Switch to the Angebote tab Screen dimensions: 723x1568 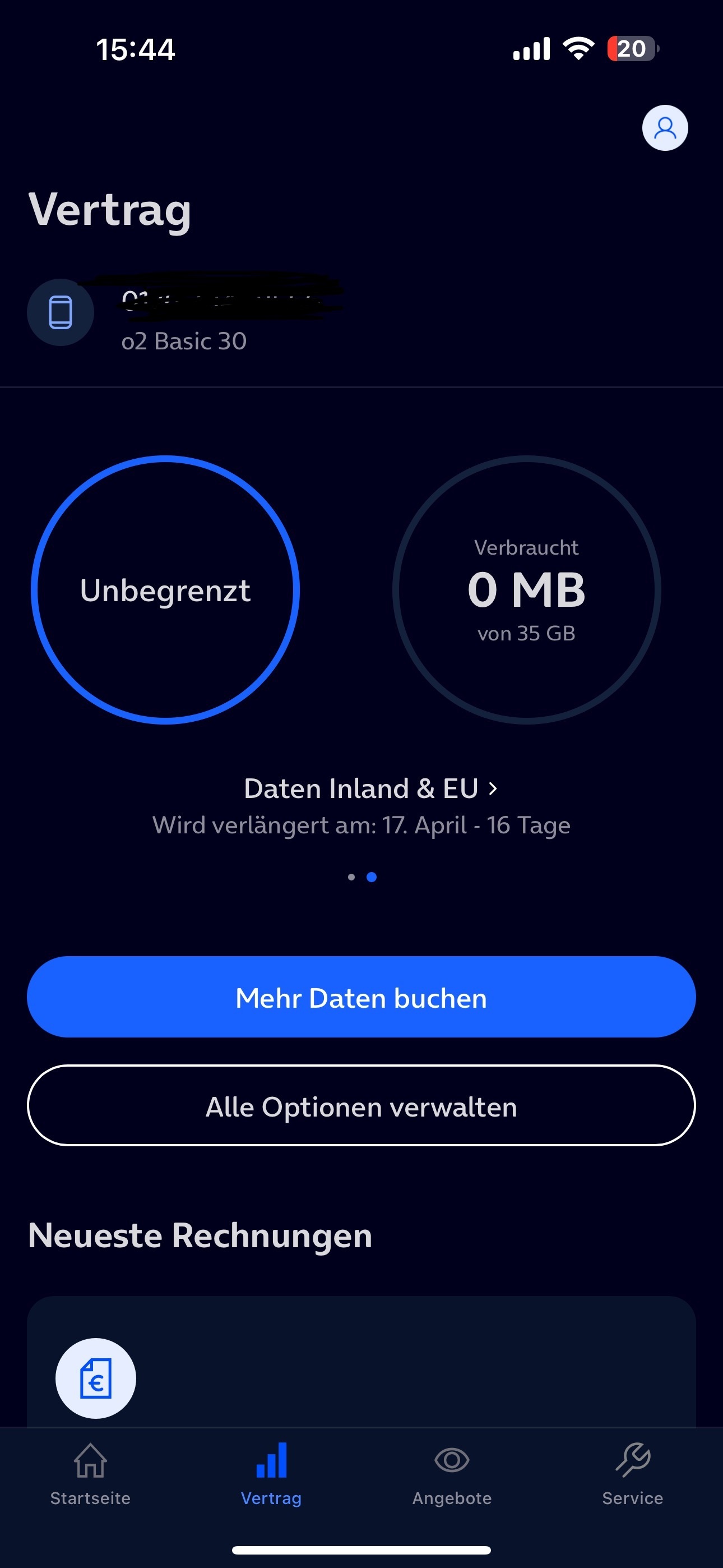click(x=452, y=1473)
